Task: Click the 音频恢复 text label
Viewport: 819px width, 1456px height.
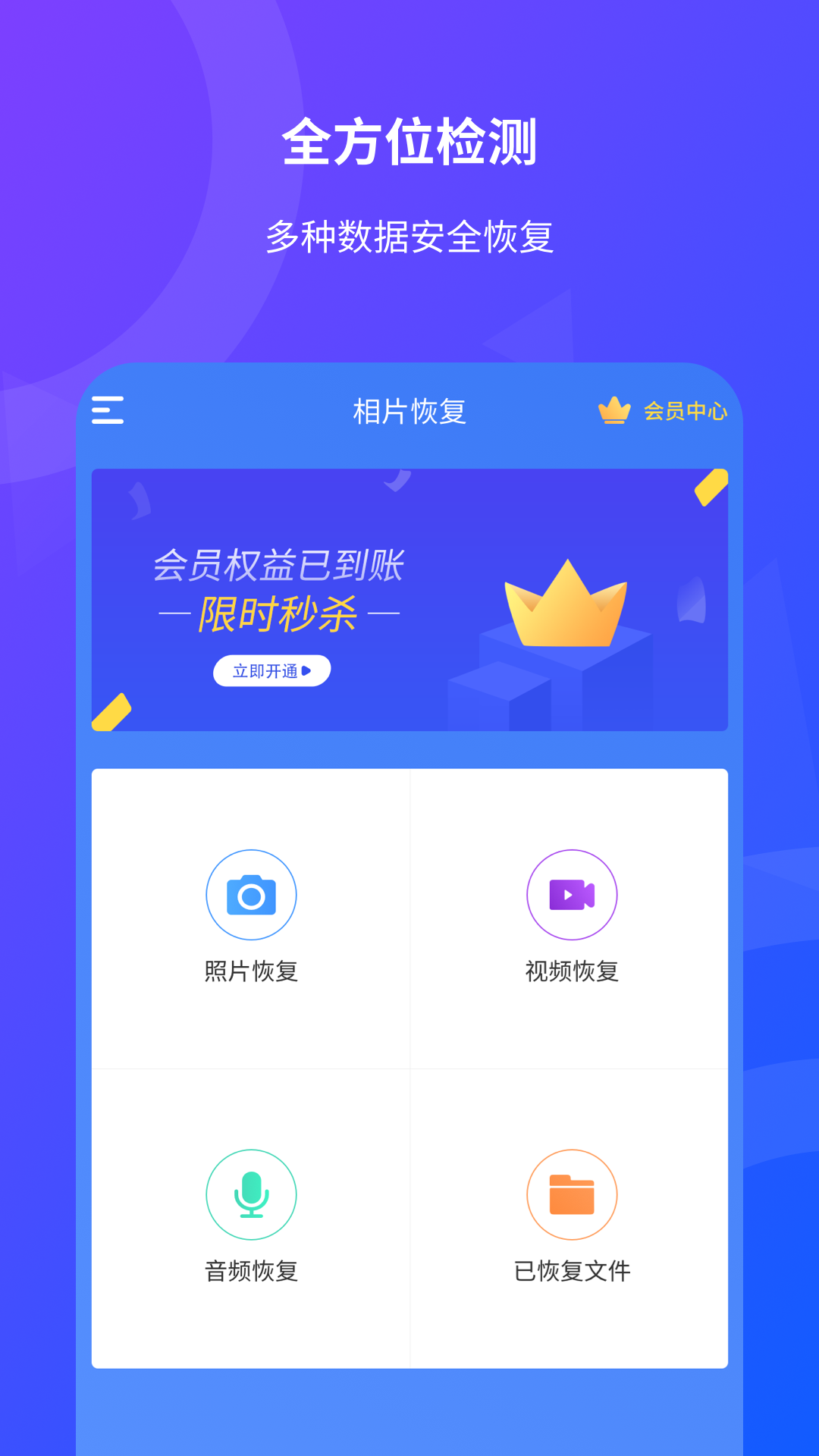Action: tap(252, 1272)
